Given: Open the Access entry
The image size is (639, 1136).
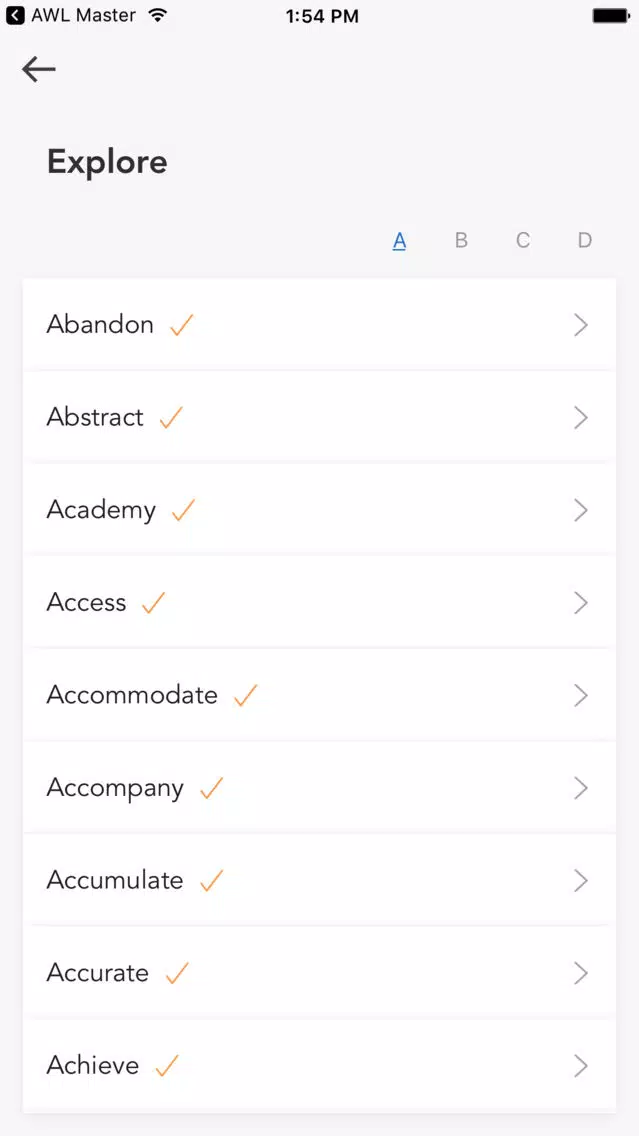Looking at the screenshot, I should pyautogui.click(x=320, y=603).
